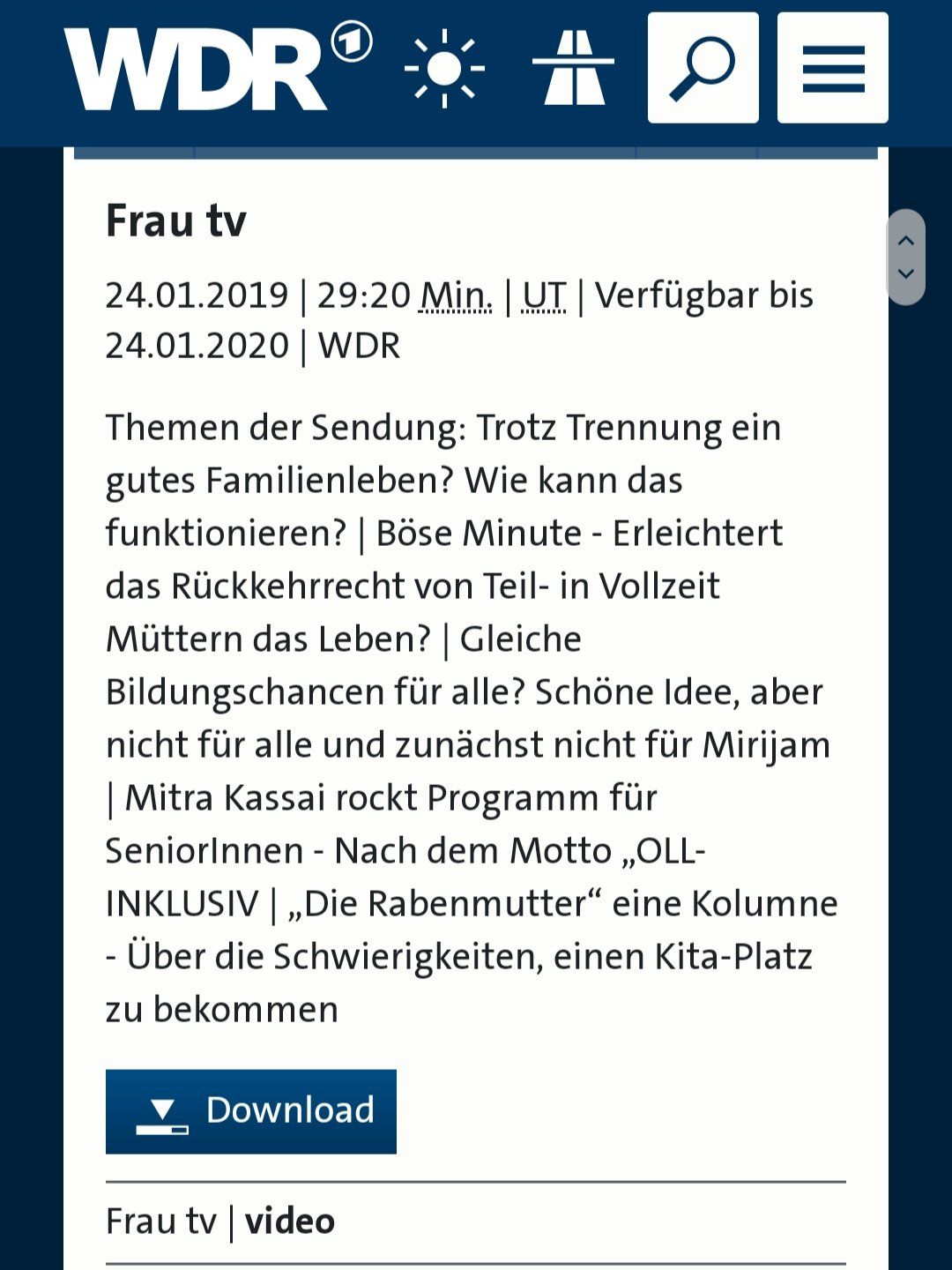Open the weather sun icon
This screenshot has height=1270, width=952.
click(444, 69)
